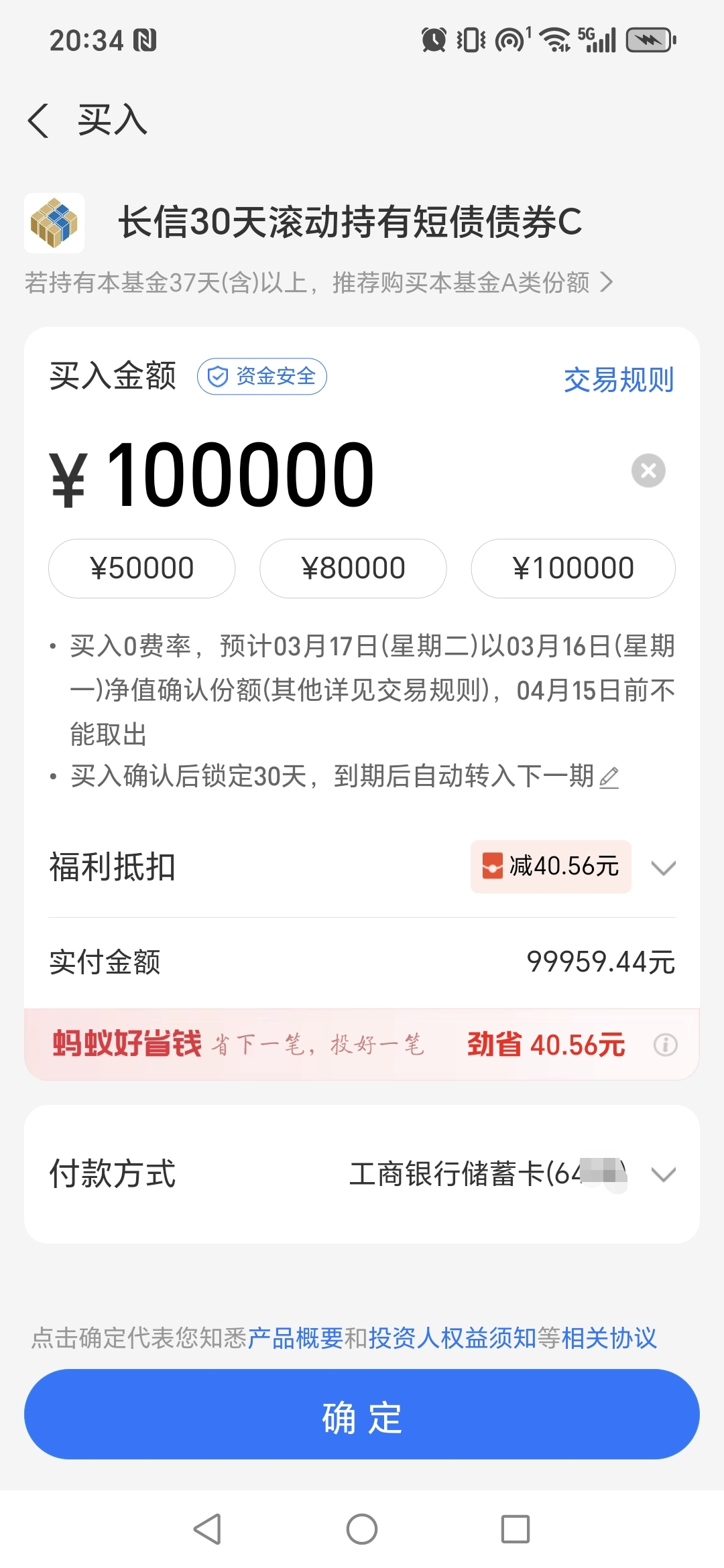Image resolution: width=724 pixels, height=1568 pixels.
Task: Go back from the 买入 page
Action: click(39, 121)
